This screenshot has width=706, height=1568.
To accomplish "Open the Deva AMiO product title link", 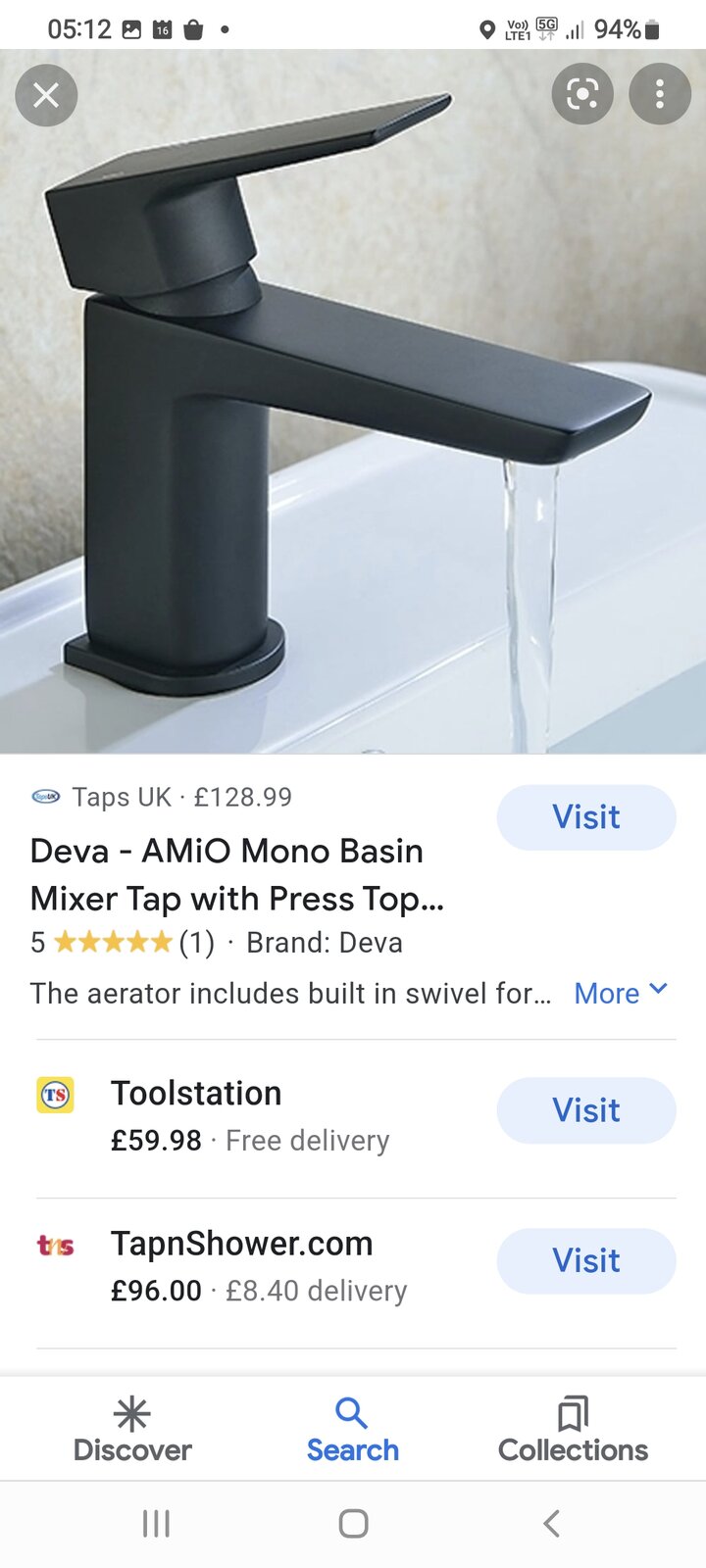I will pos(237,875).
